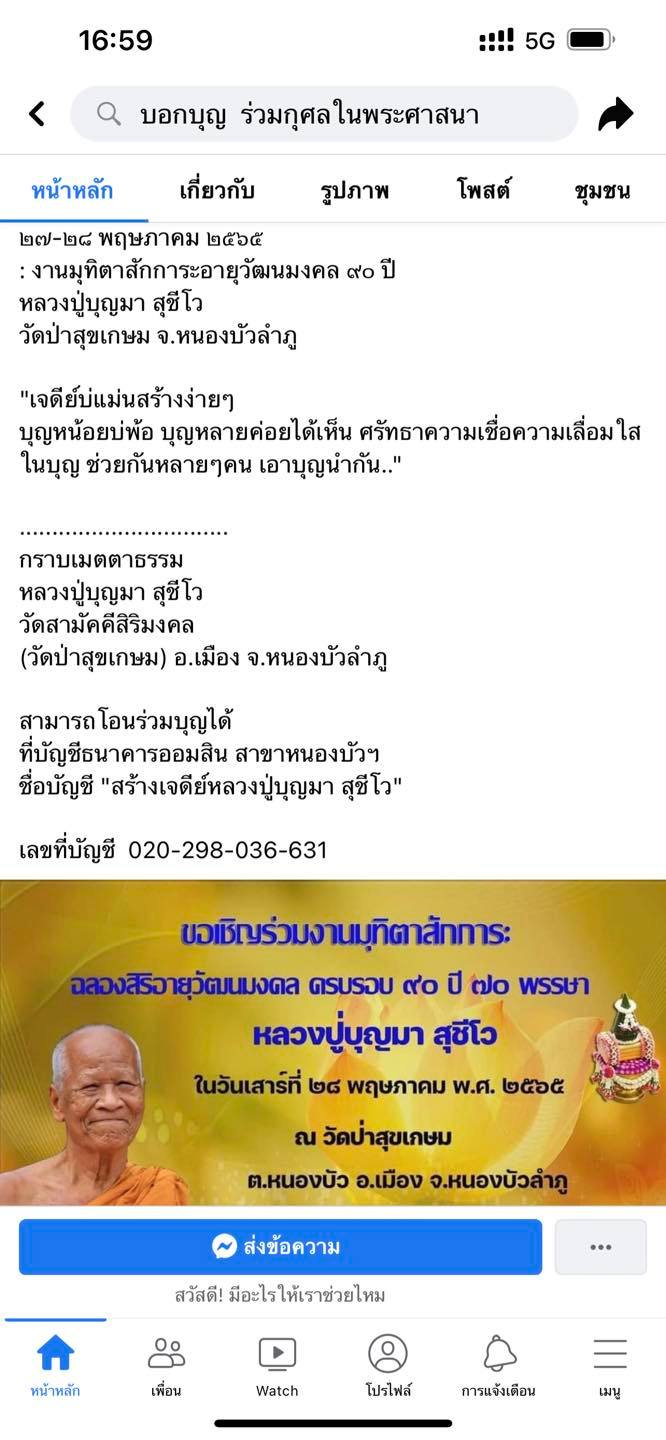Switch to the รูปภาพ tab
The image size is (666, 1440).
point(355,190)
